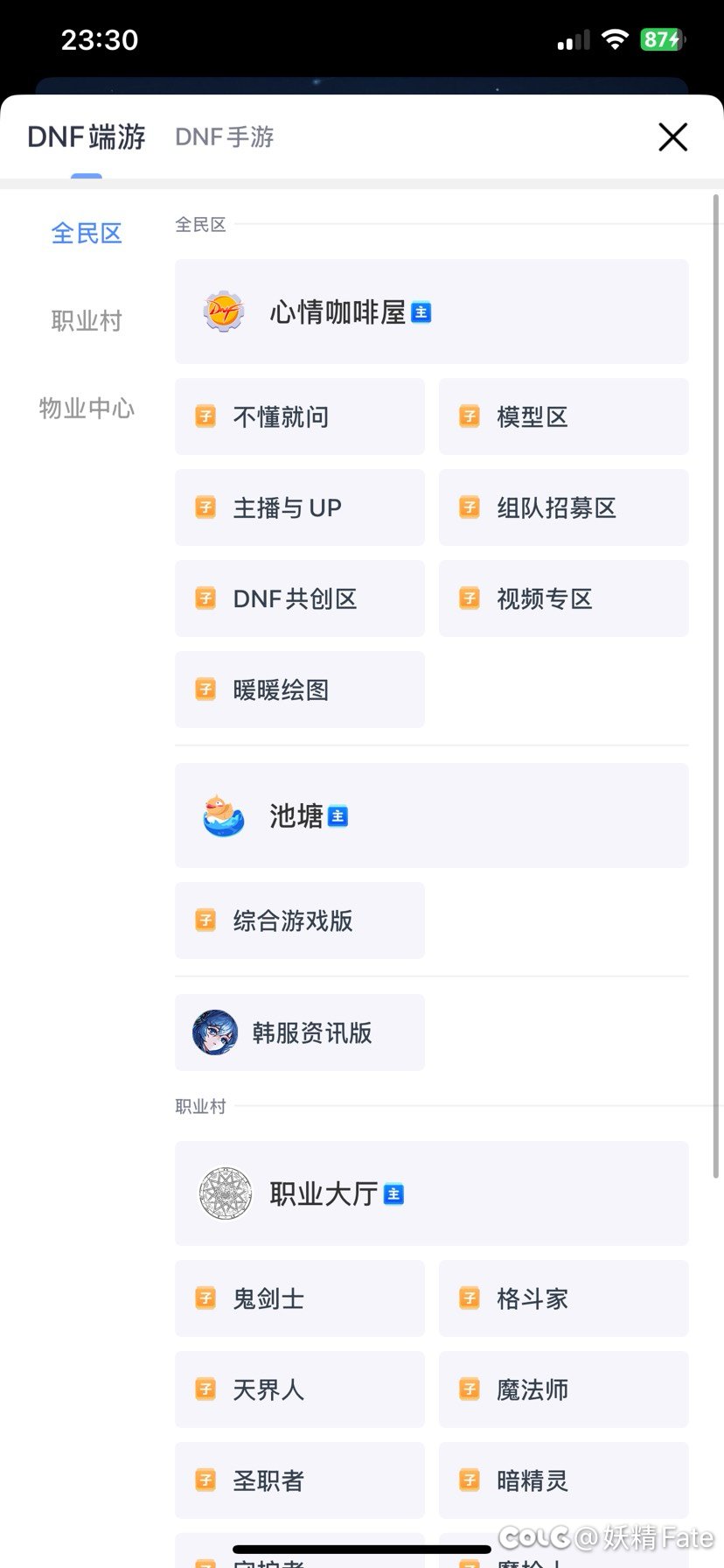
Task: Click the 主 badge next to 池塘
Action: tap(338, 816)
